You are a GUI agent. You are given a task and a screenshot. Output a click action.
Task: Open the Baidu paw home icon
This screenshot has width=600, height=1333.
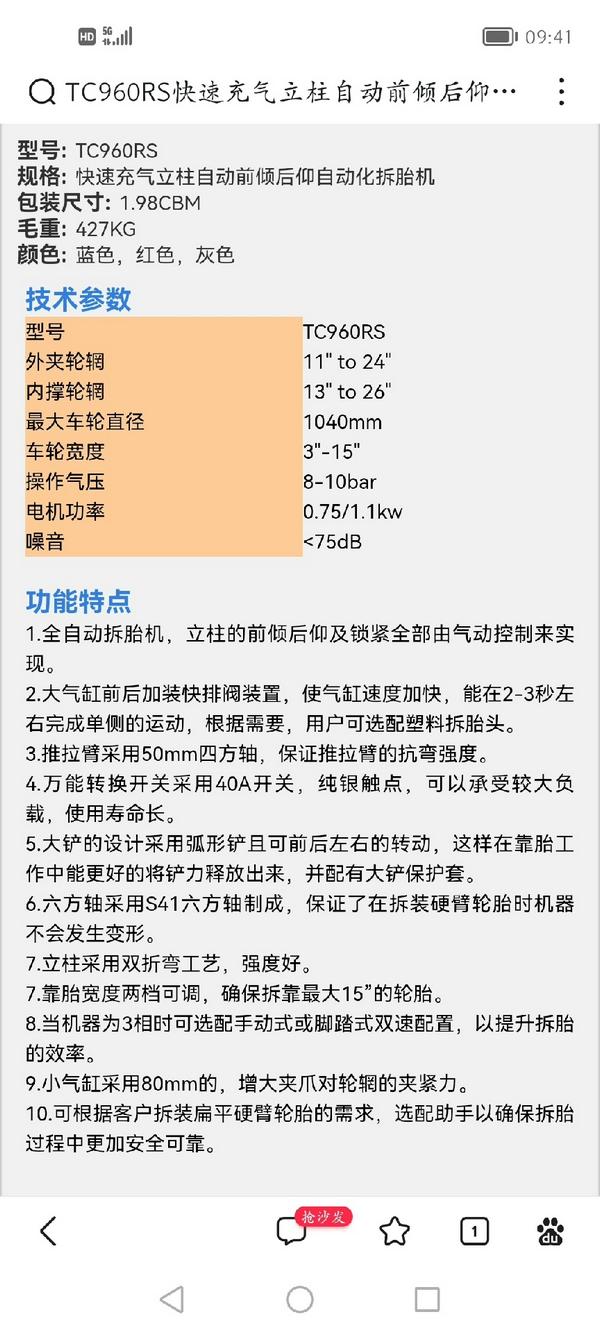click(550, 1231)
